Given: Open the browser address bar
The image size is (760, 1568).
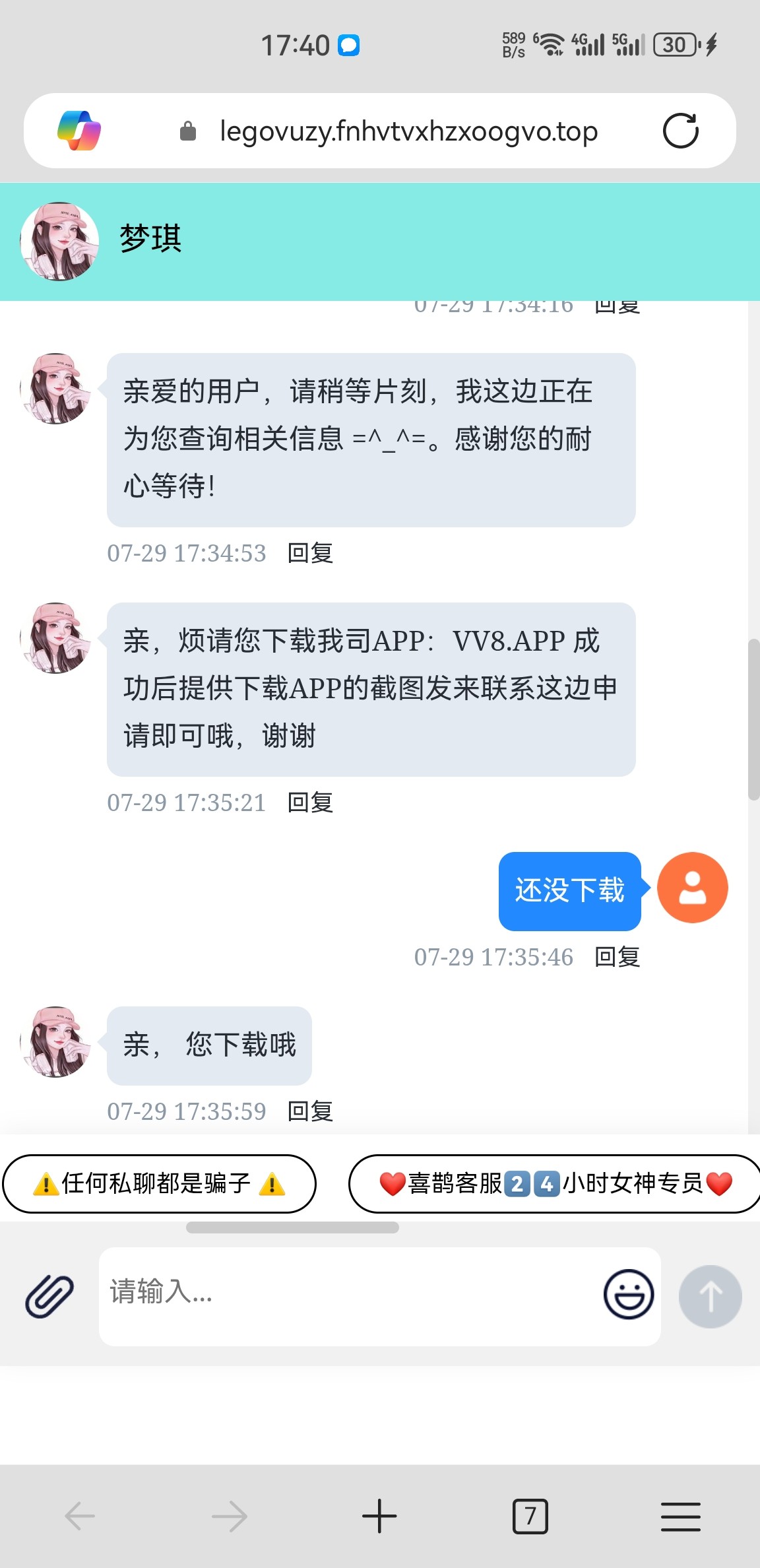Looking at the screenshot, I should [x=409, y=131].
